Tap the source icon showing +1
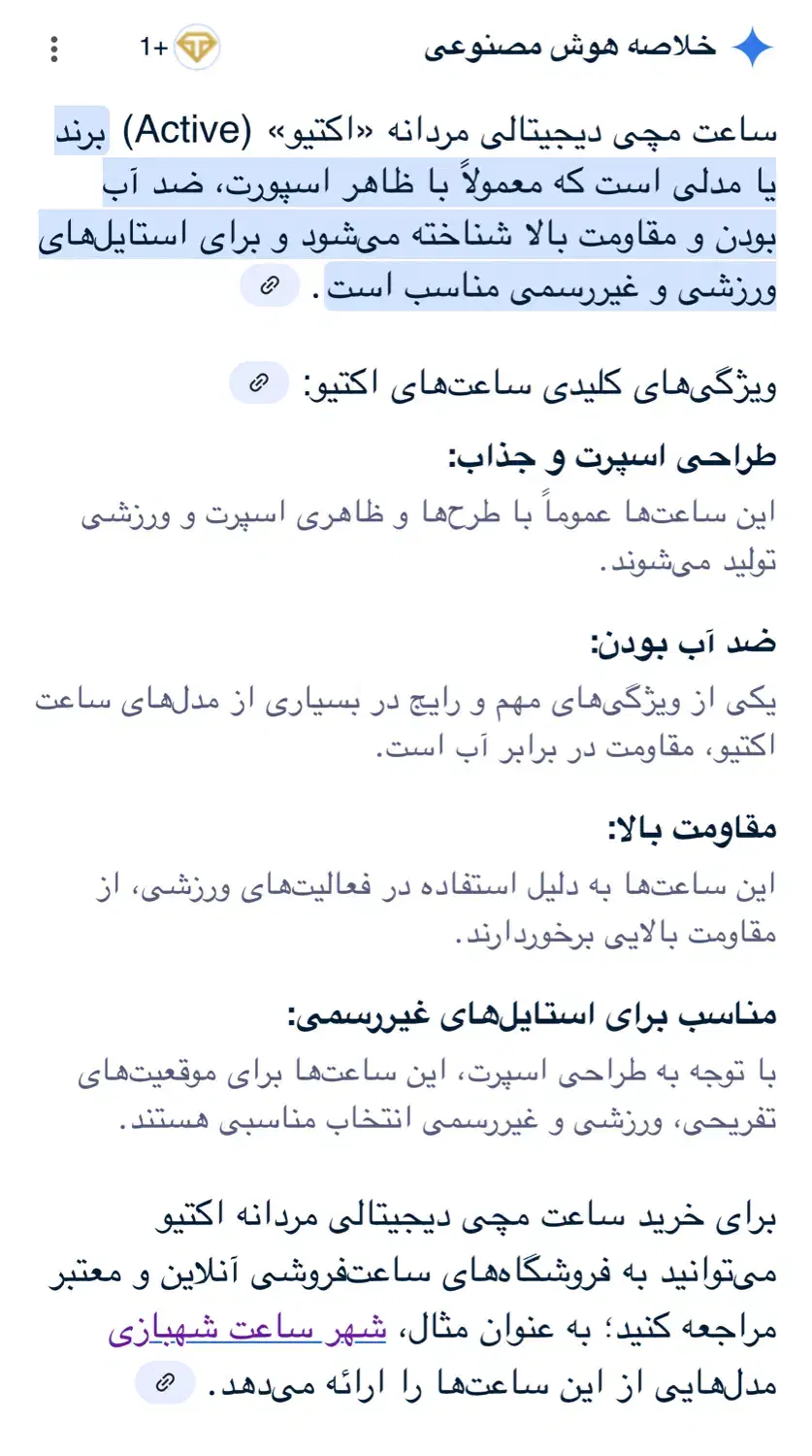 pyautogui.click(x=181, y=48)
